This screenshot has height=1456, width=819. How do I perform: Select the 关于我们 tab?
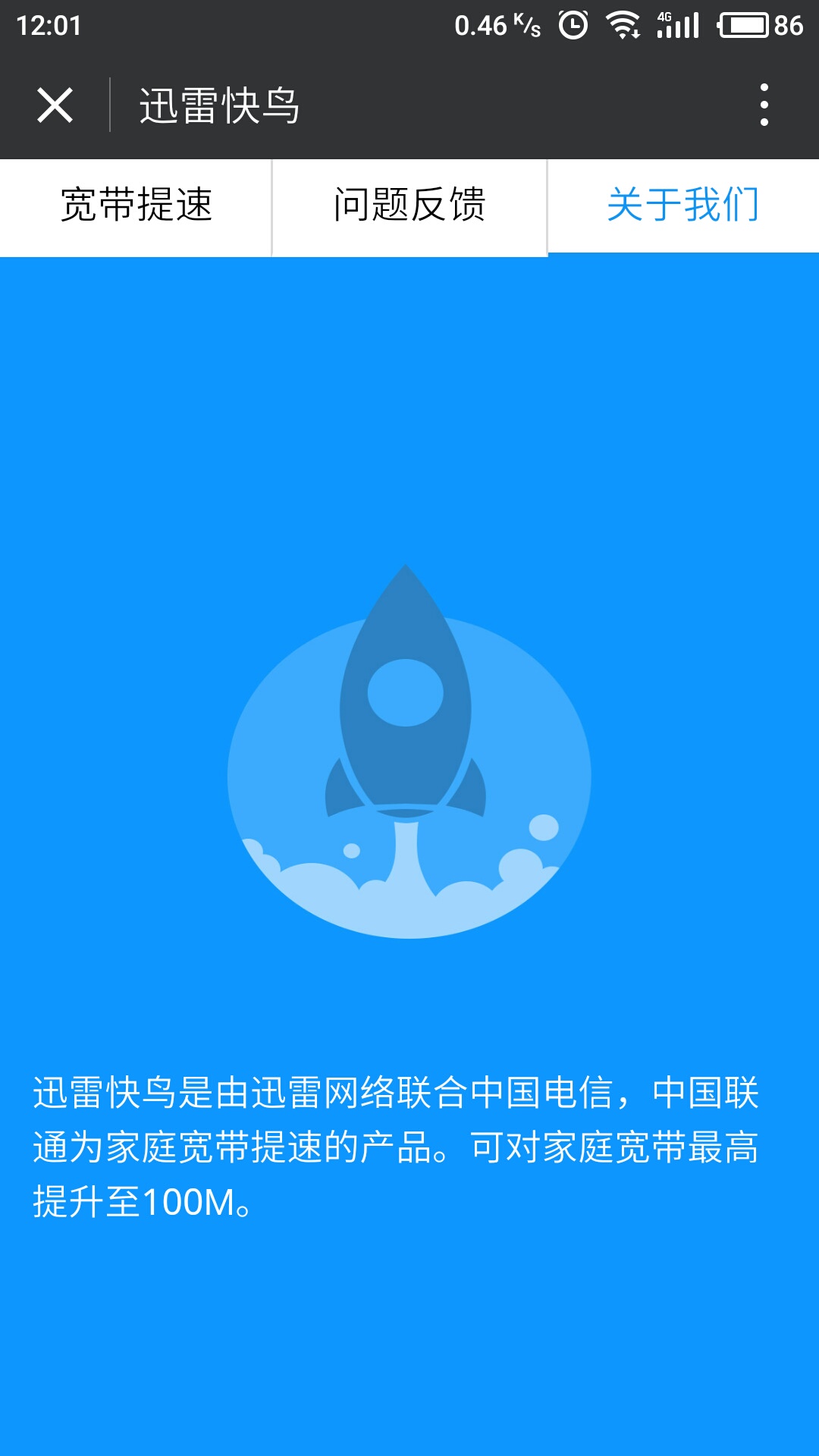click(682, 206)
